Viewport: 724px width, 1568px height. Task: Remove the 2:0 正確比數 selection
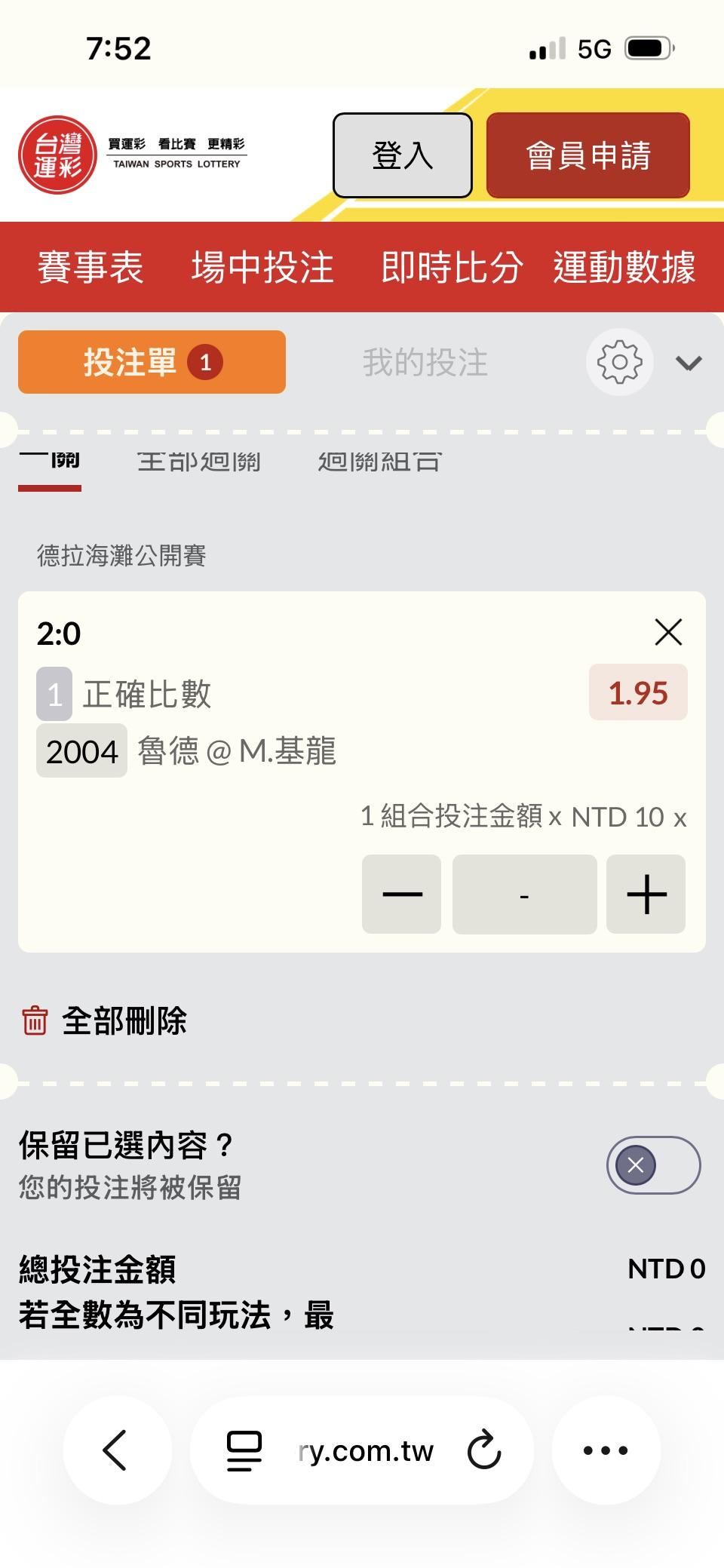coord(668,632)
